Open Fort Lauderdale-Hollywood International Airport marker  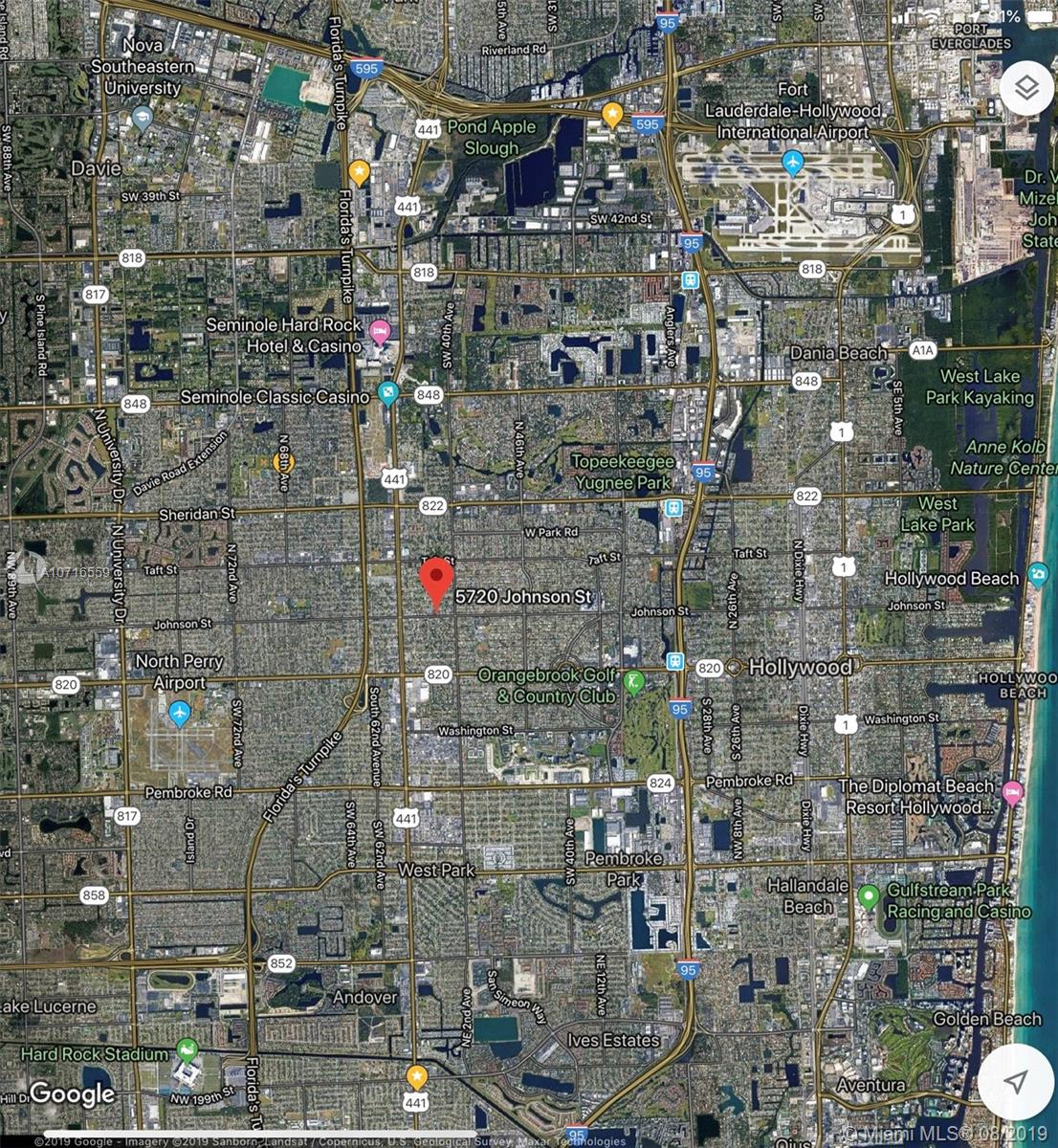coord(792,163)
